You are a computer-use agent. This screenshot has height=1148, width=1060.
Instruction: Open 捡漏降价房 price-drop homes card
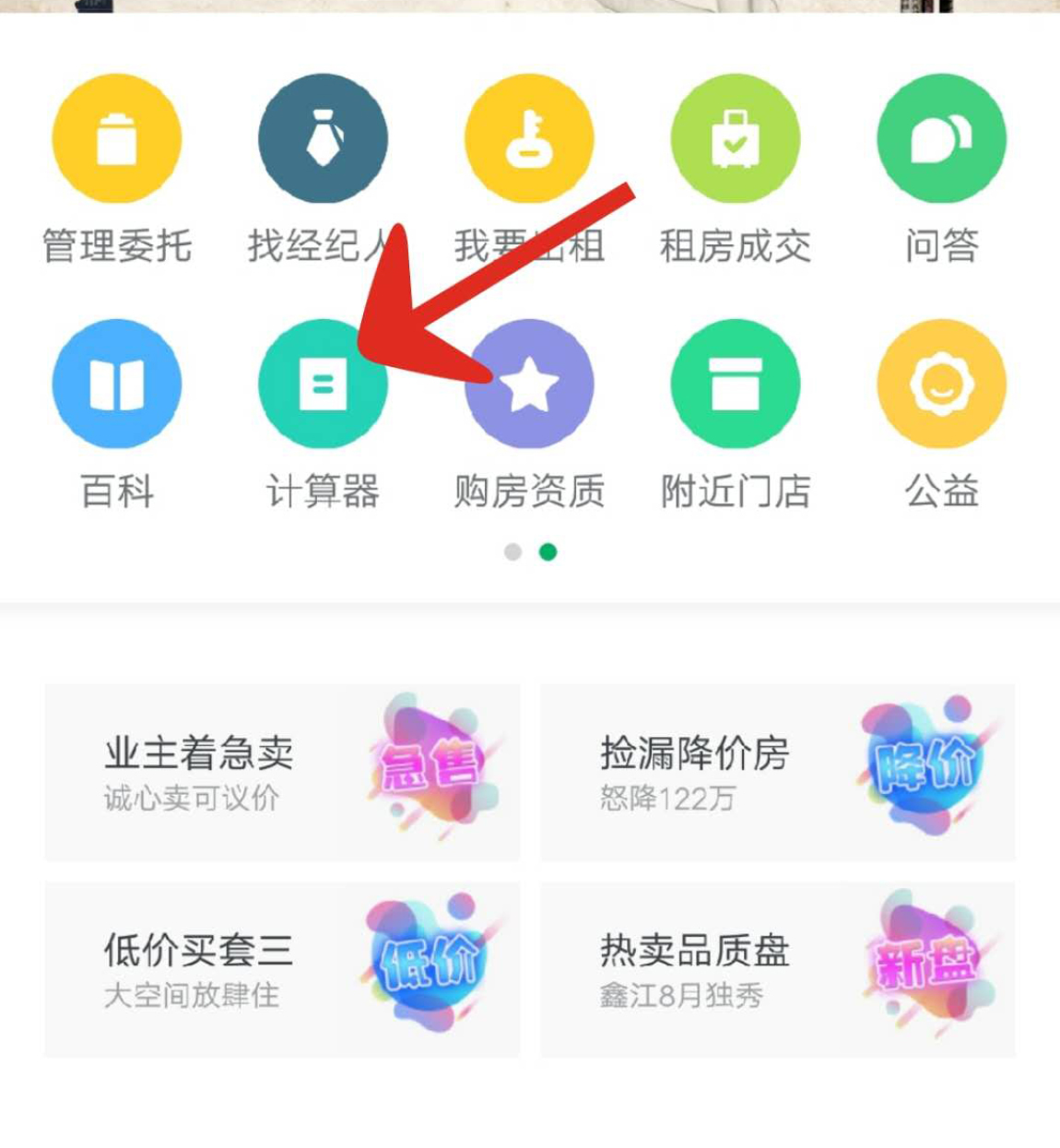coord(777,773)
